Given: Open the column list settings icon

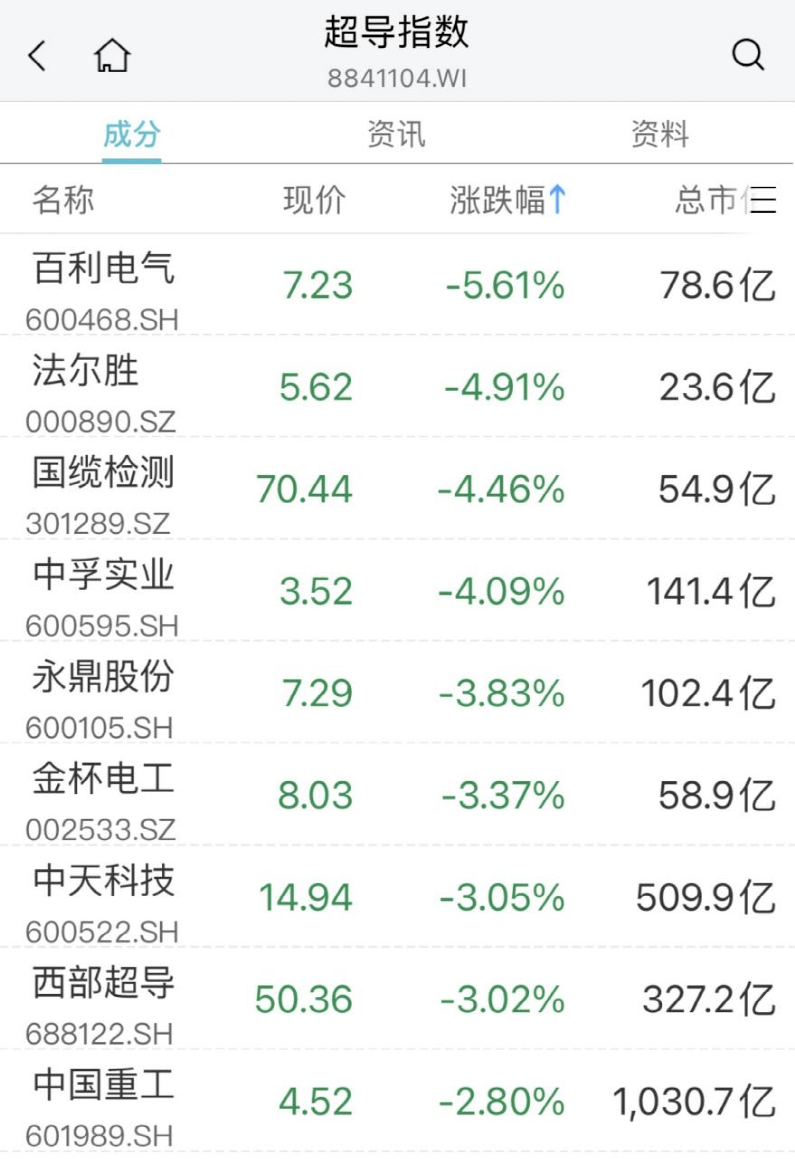Looking at the screenshot, I should (x=764, y=200).
